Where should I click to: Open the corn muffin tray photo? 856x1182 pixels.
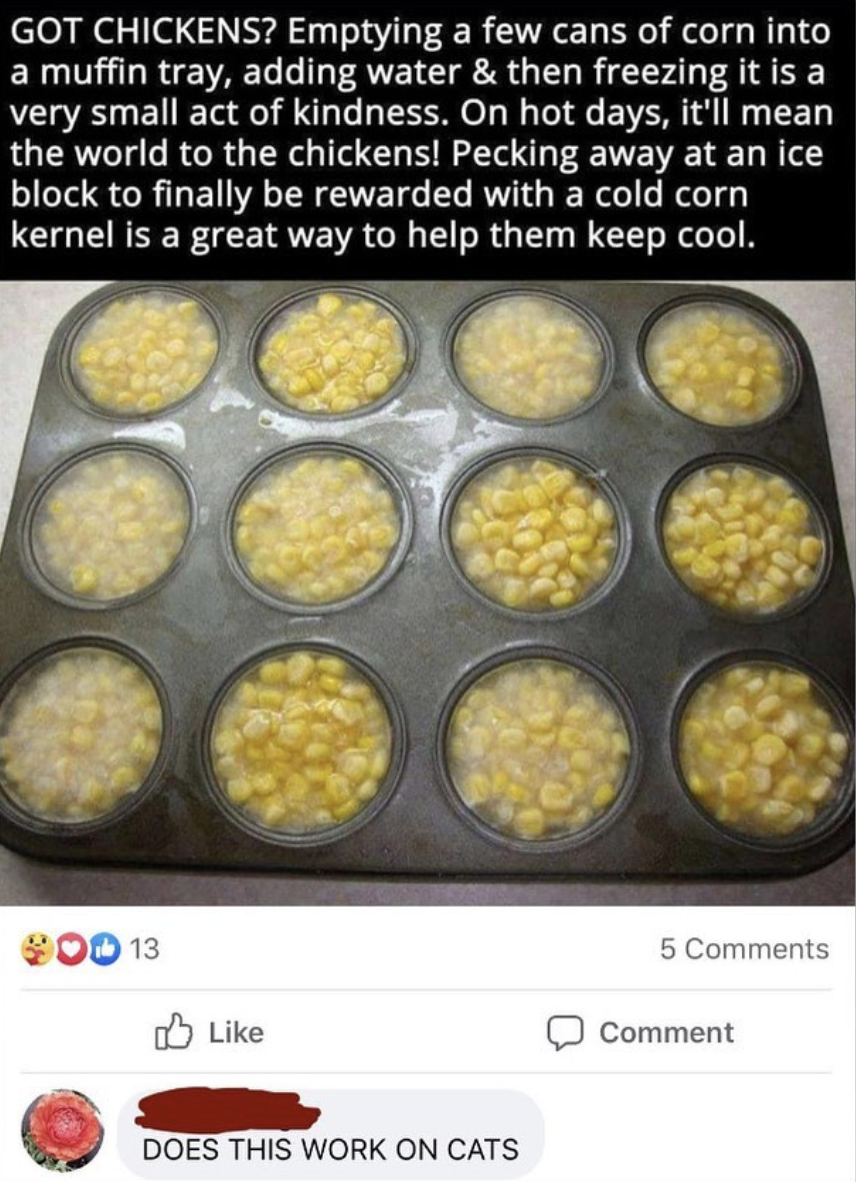(428, 590)
